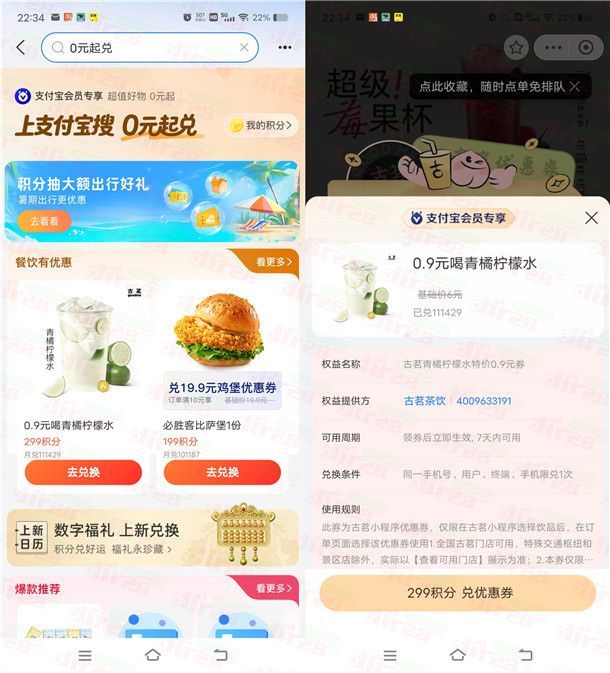The width and height of the screenshot is (610, 673).
Task: Open the 数字福利 上新兑换 banner
Action: (152, 538)
